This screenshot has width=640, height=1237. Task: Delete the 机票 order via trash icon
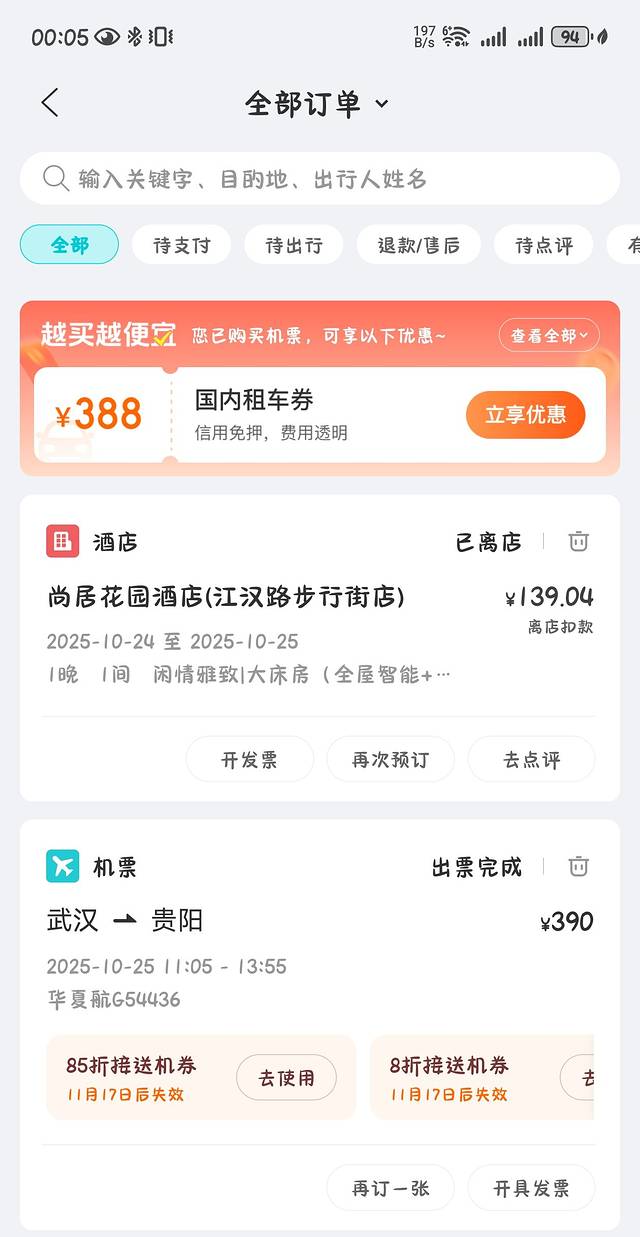(578, 867)
